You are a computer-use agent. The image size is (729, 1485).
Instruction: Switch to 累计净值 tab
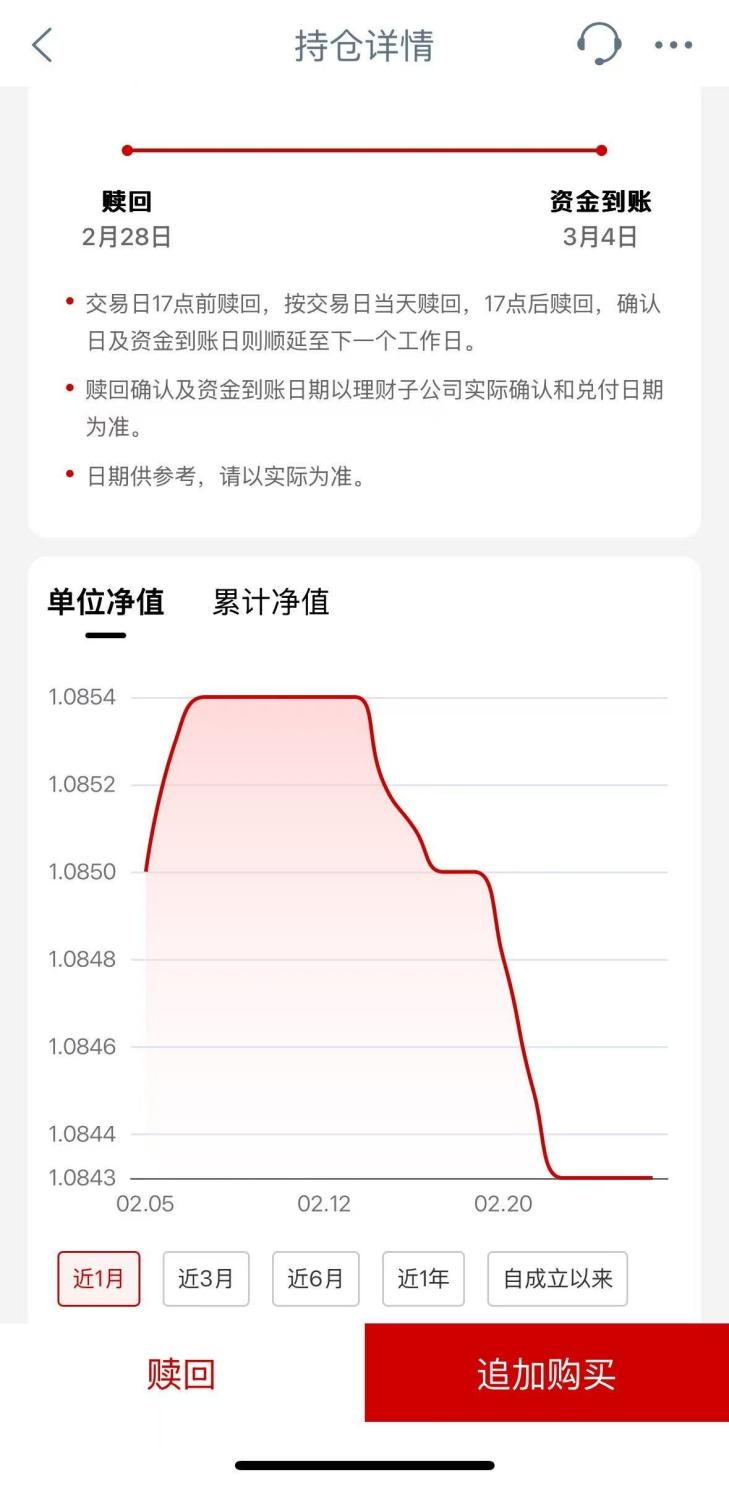270,602
